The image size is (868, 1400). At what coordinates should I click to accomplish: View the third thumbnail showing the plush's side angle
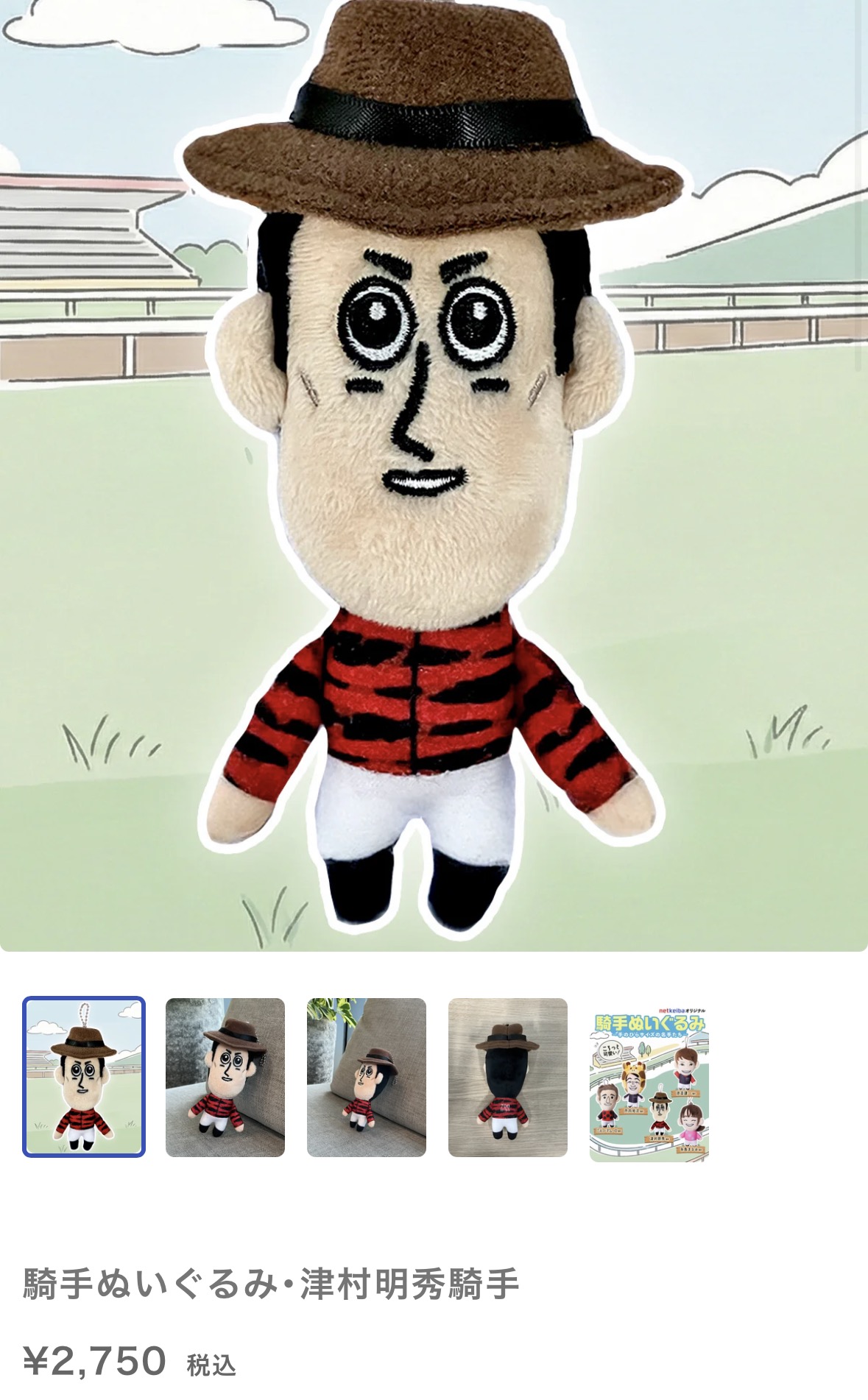[x=367, y=1077]
